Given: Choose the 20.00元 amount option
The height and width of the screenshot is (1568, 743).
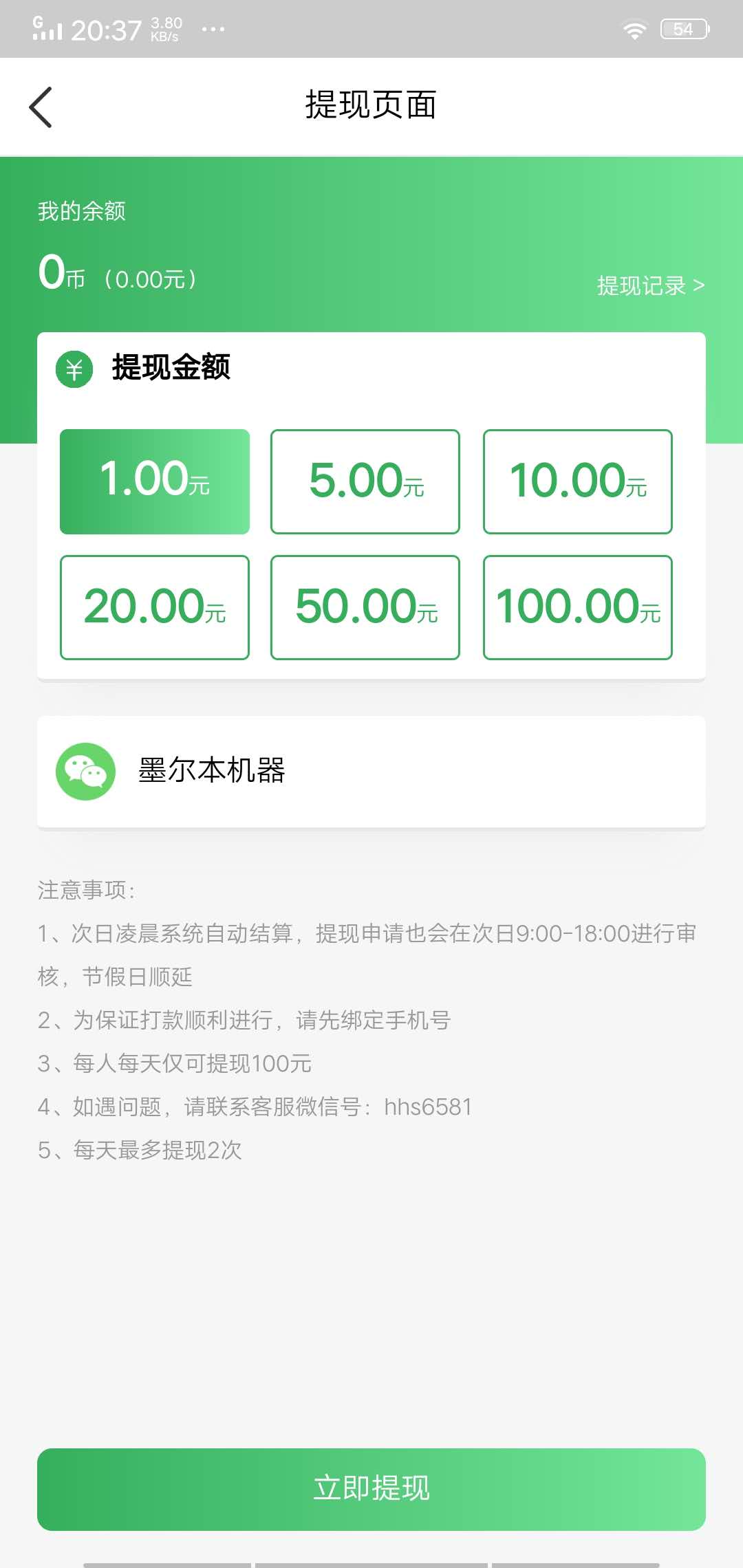Looking at the screenshot, I should coord(155,607).
